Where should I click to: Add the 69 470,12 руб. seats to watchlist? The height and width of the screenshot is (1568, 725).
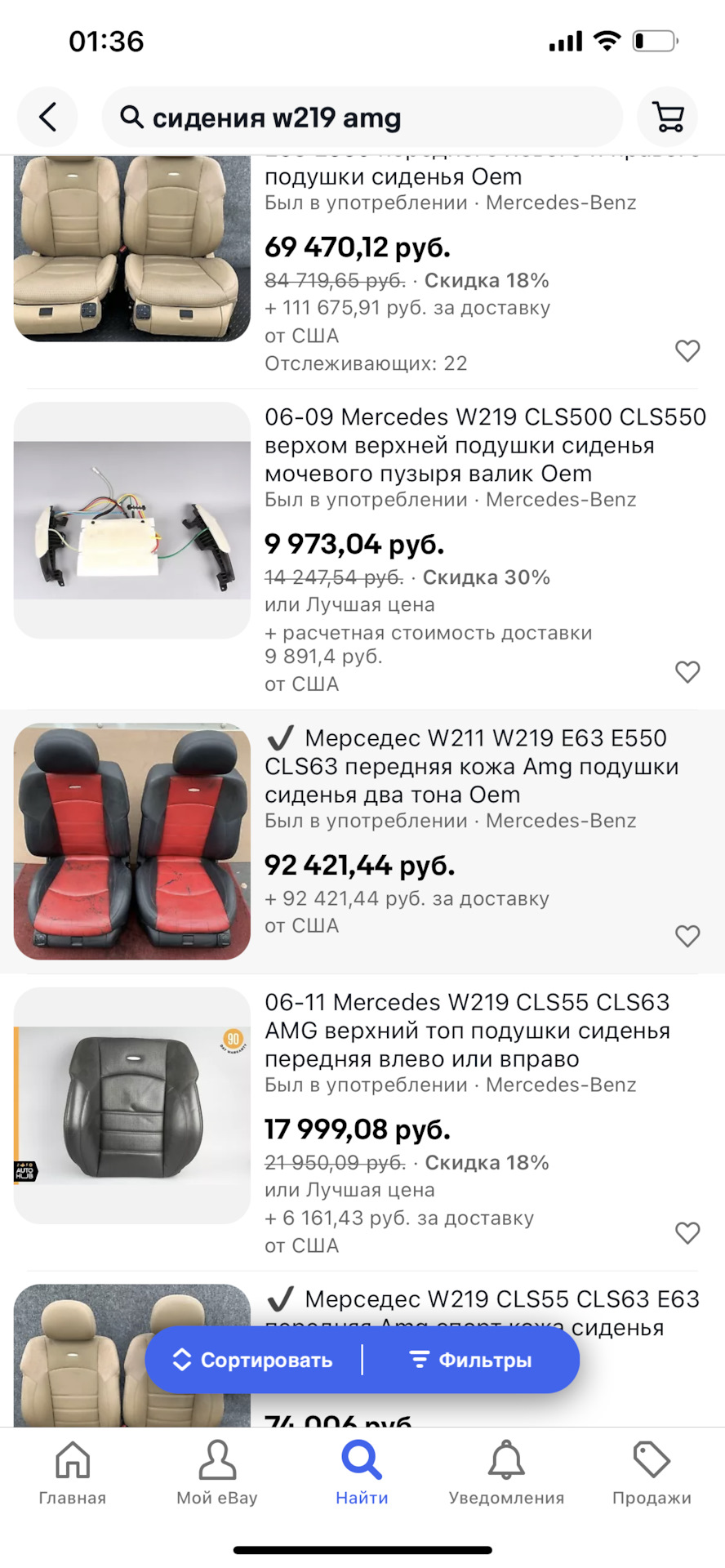[x=687, y=350]
